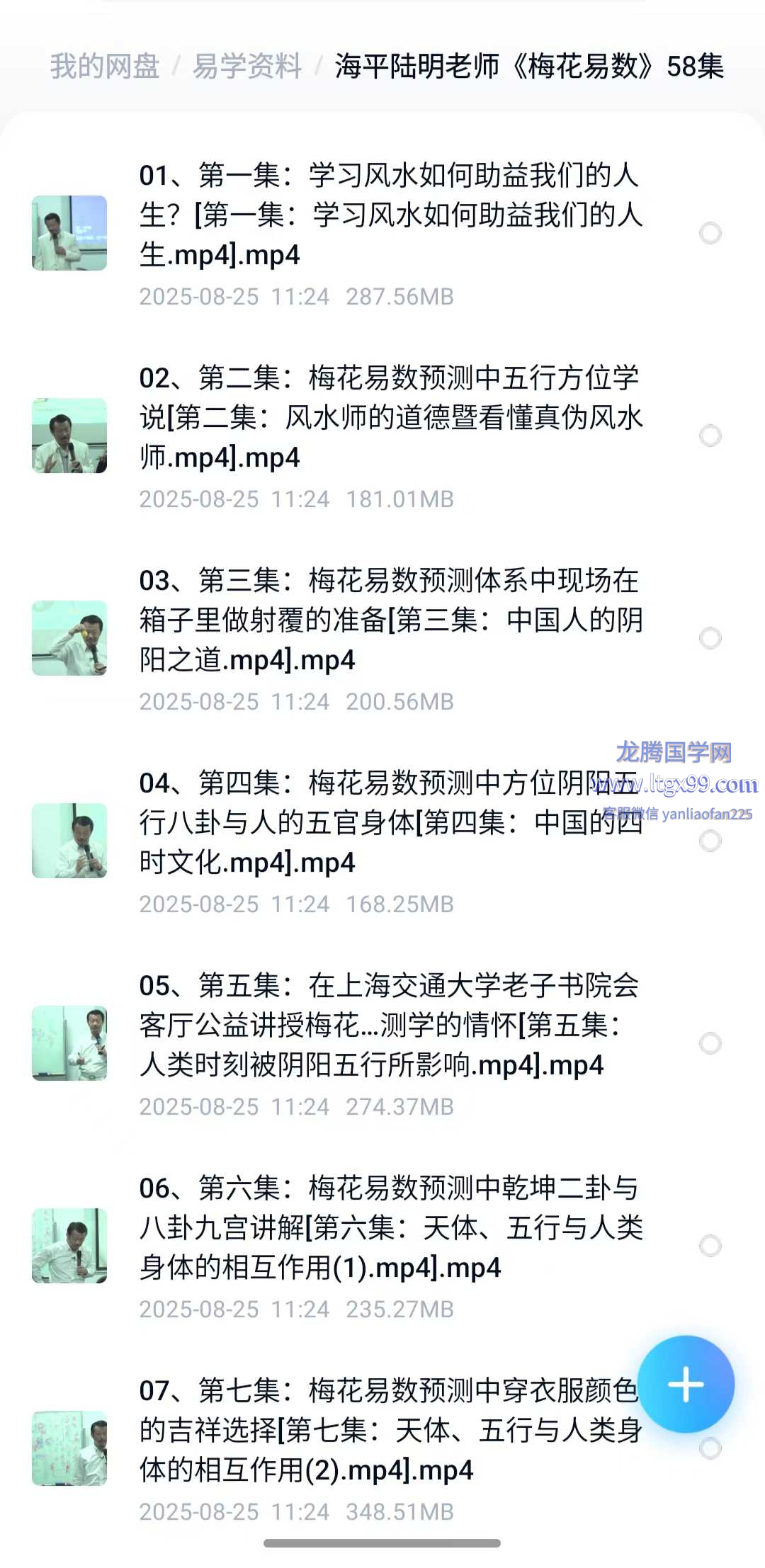
Task: Select the 04、第四集 file circle
Action: [x=710, y=841]
